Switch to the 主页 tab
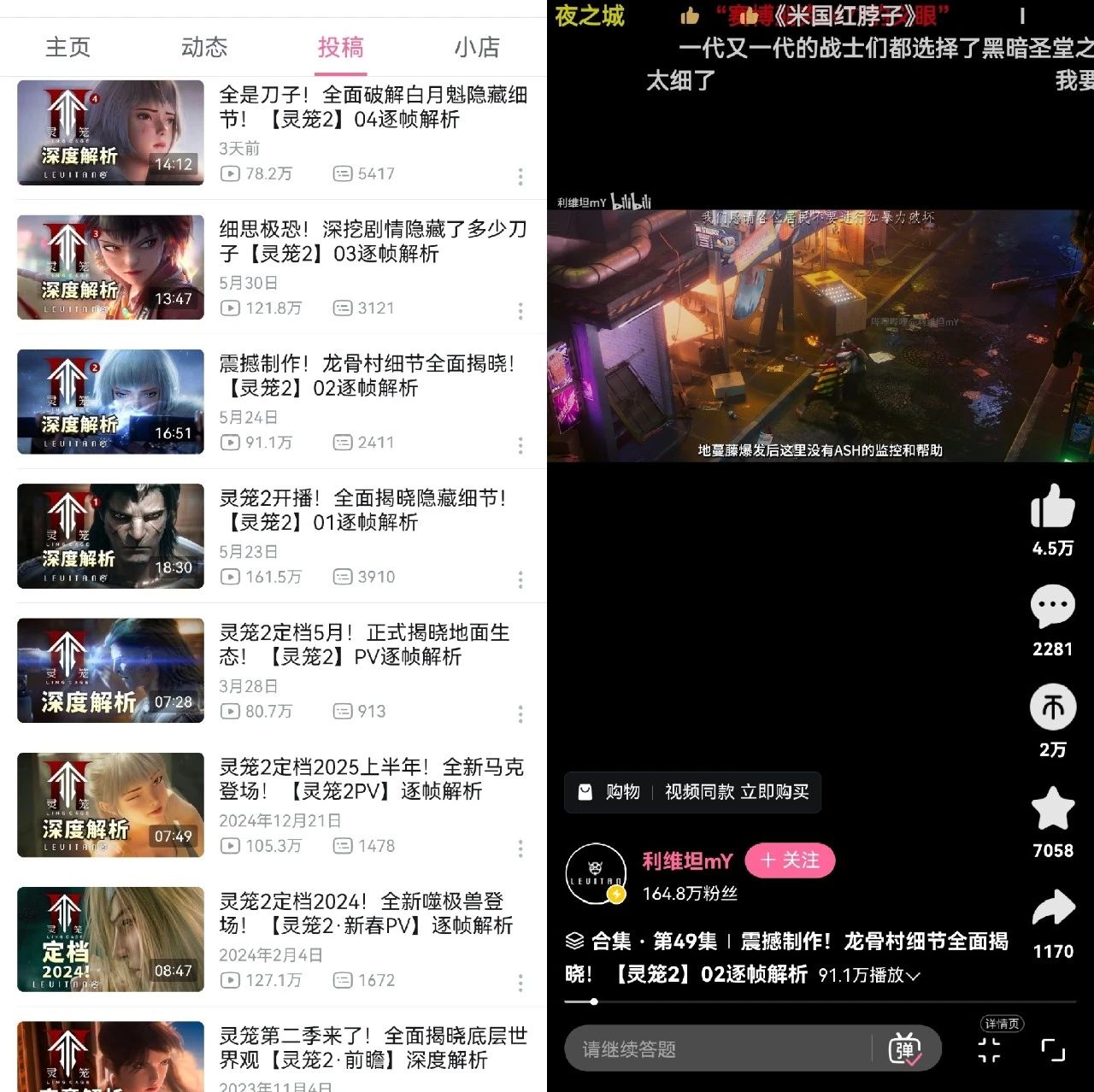 click(x=68, y=48)
